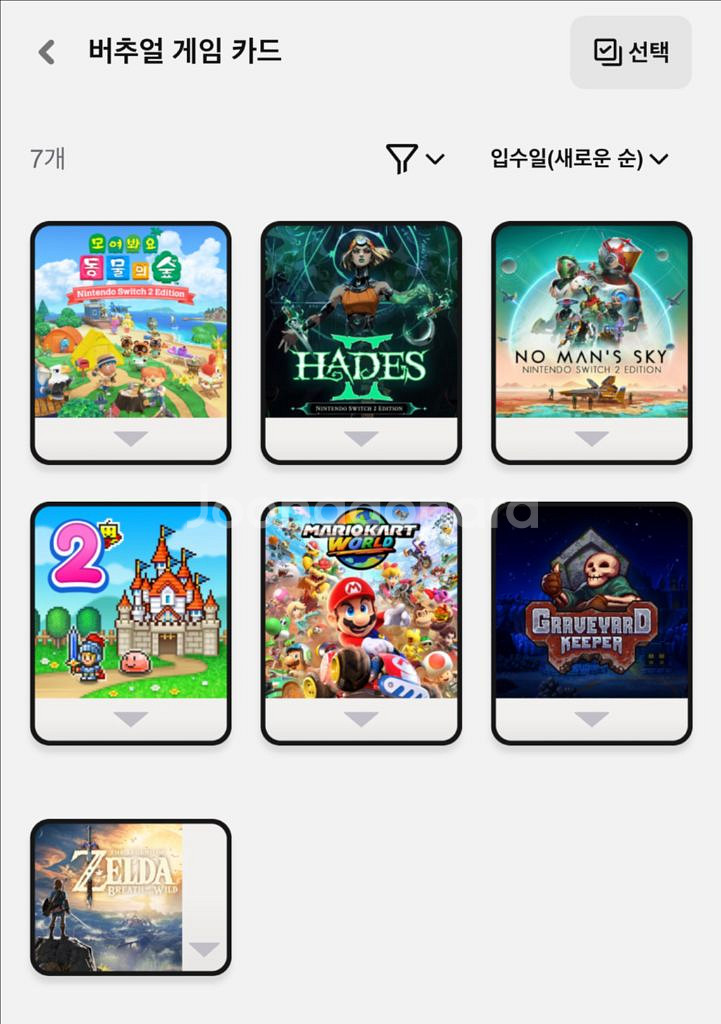Open the No Man's Sky game card
Screen dimensions: 721x1024
click(x=591, y=322)
